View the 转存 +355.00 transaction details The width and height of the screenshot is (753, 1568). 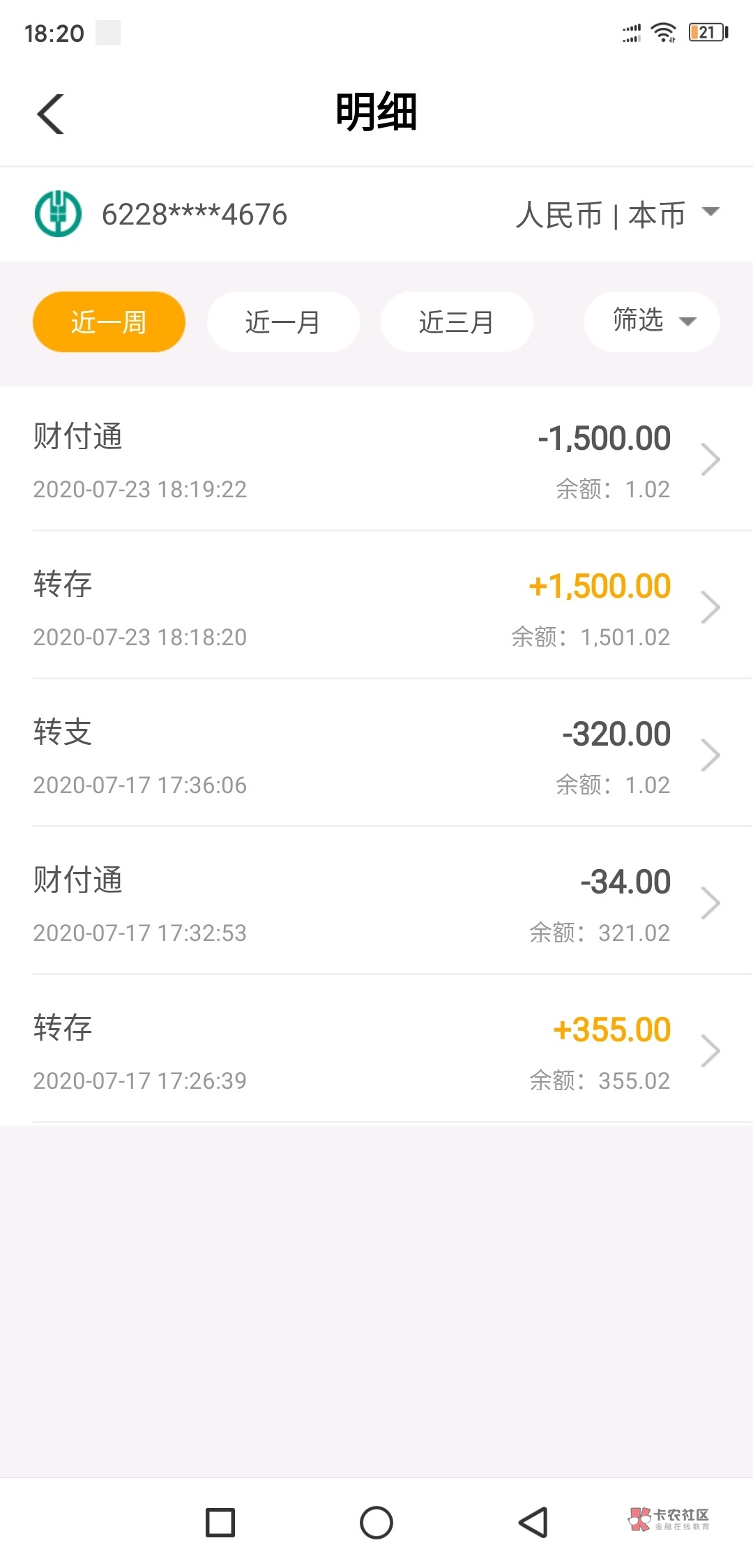(x=376, y=1051)
